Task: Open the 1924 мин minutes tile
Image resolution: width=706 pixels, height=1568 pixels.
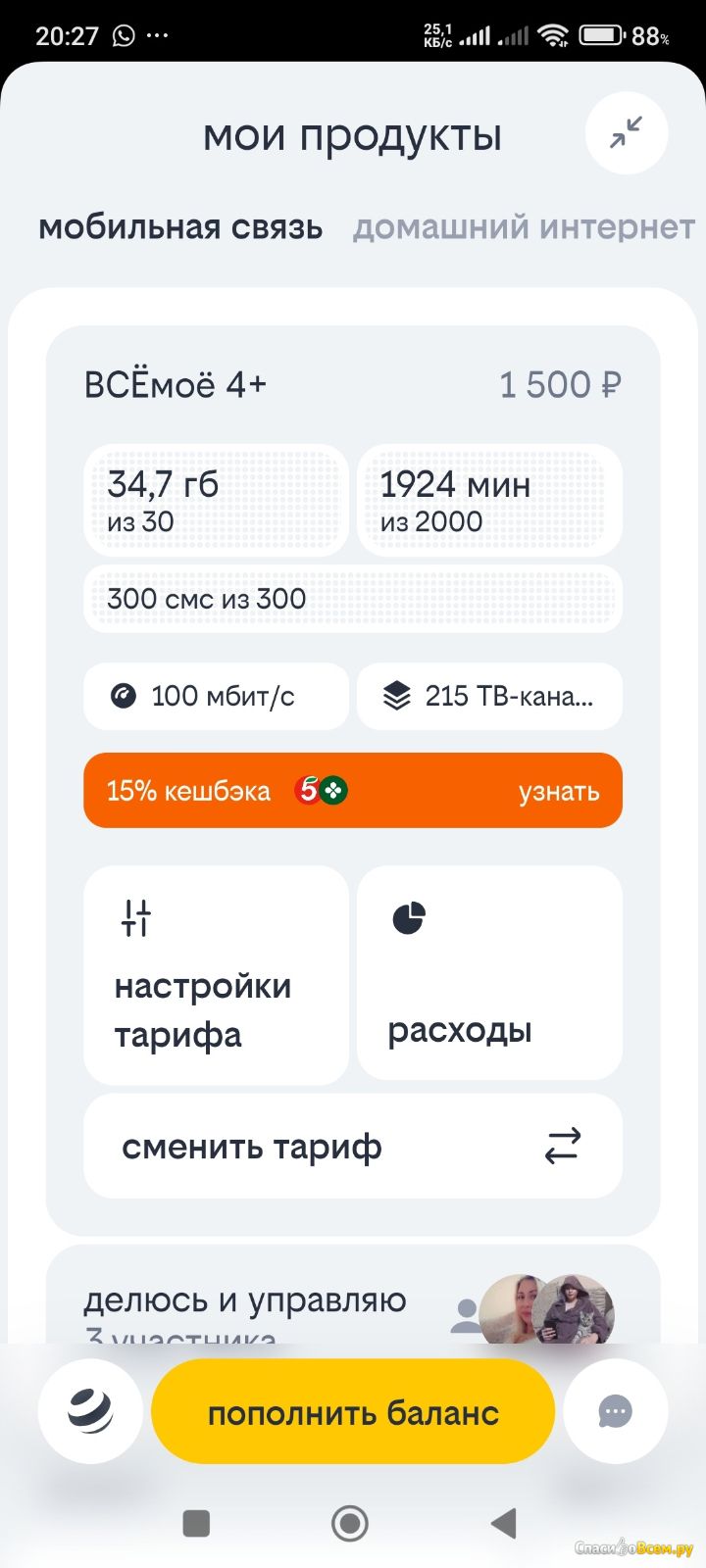Action: point(489,500)
